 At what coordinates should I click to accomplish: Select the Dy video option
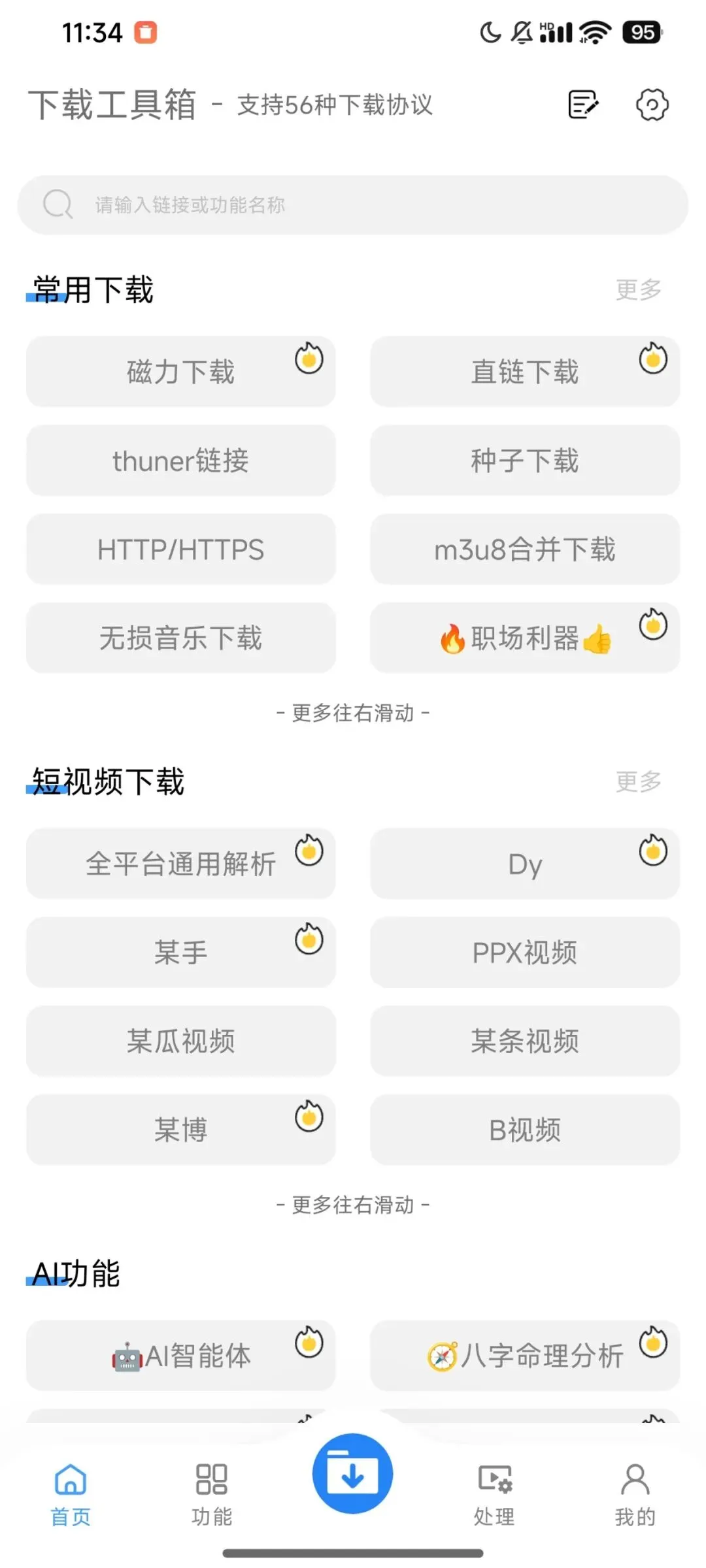coord(525,864)
